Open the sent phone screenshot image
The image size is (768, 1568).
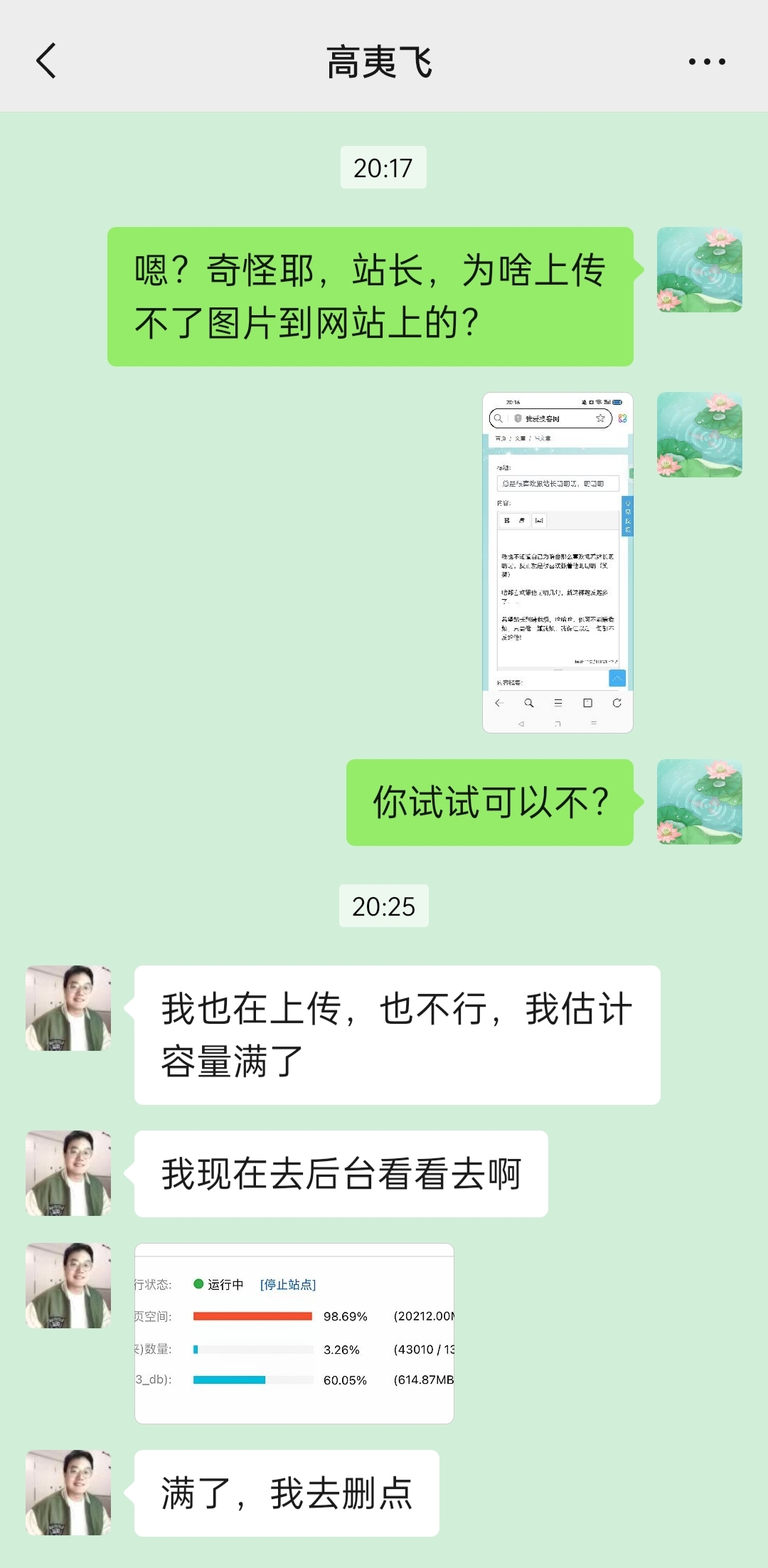pos(558,562)
